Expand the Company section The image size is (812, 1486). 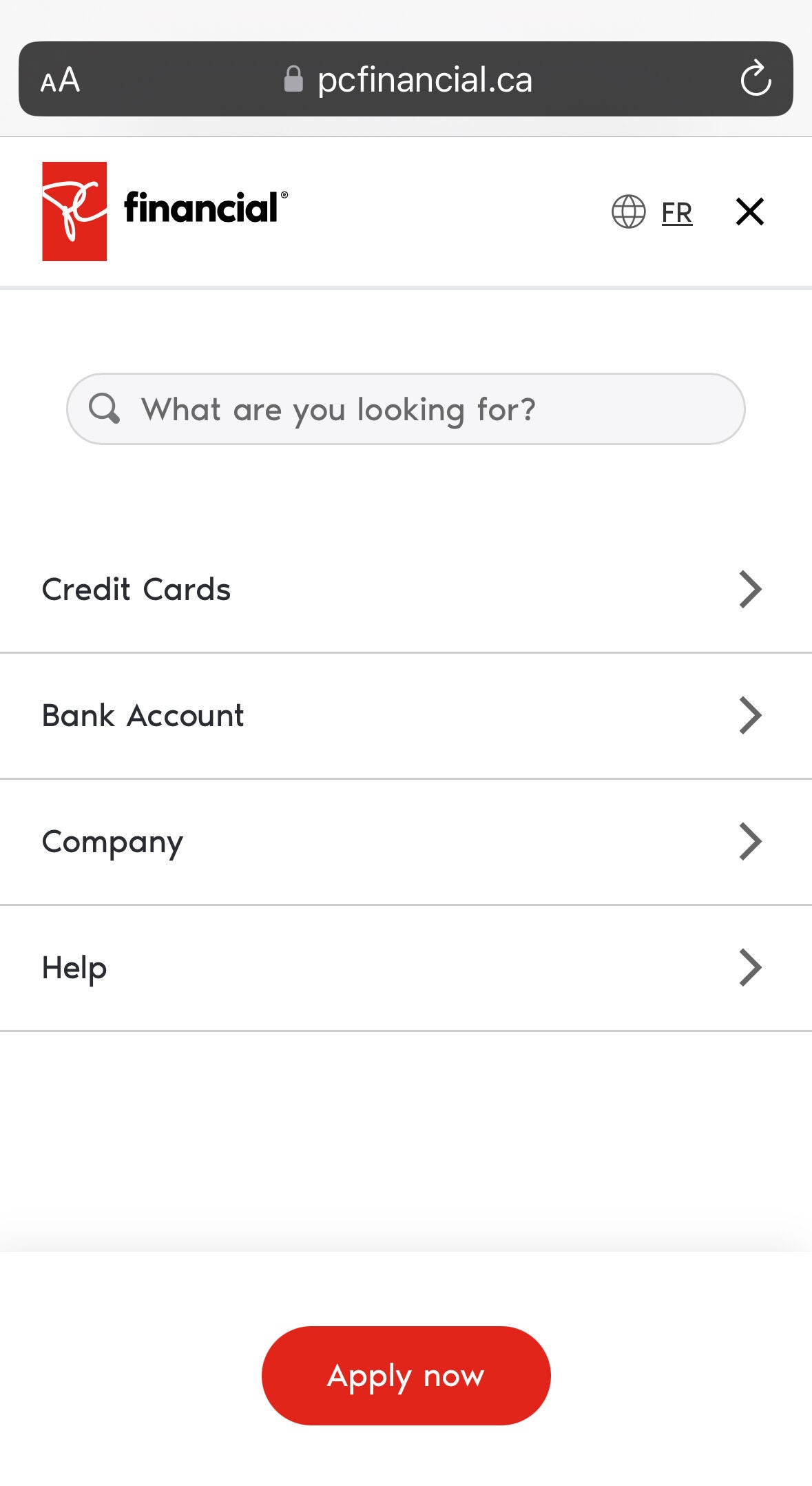click(x=275, y=841)
